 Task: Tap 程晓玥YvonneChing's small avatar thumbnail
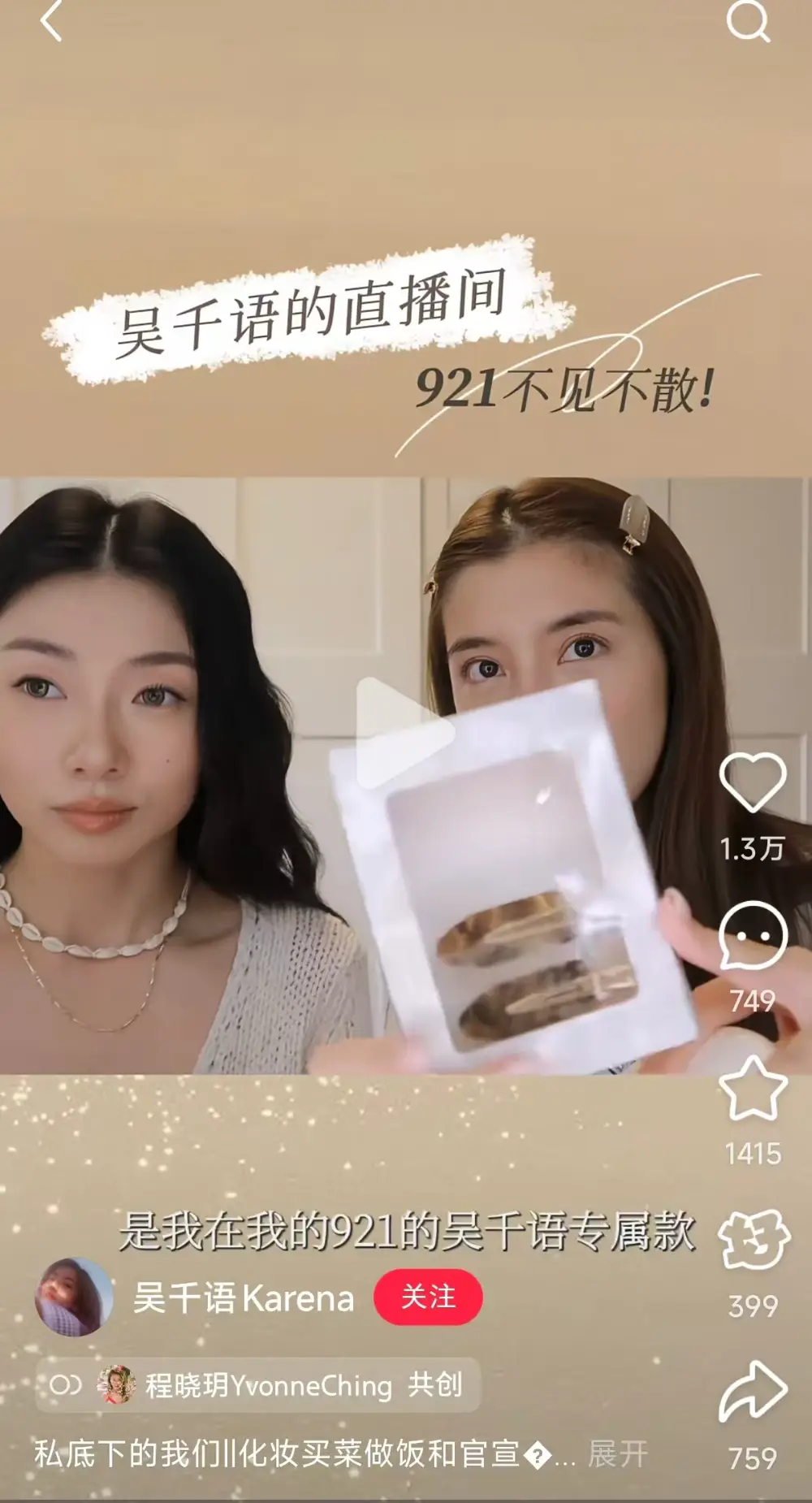(x=116, y=1384)
